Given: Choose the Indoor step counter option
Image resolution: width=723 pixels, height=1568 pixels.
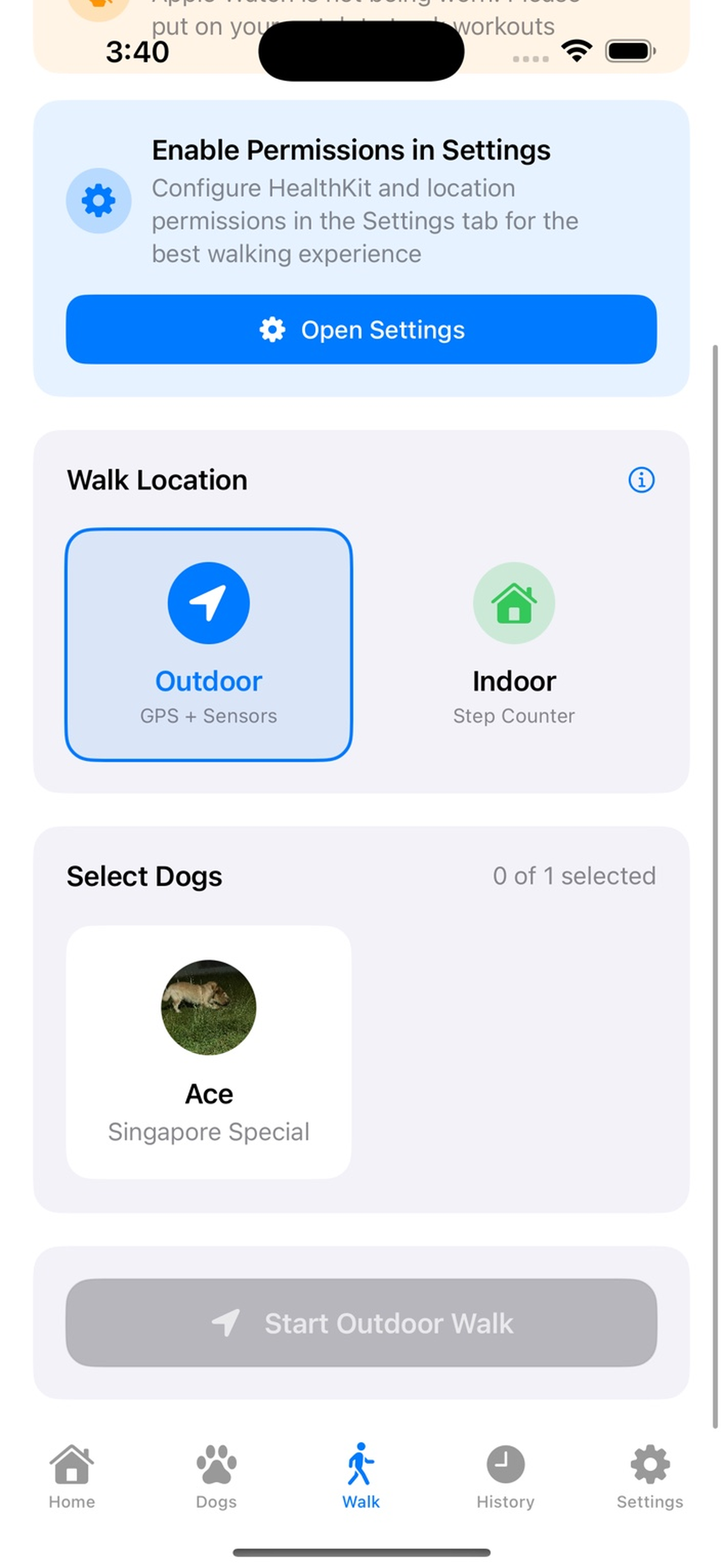Looking at the screenshot, I should pyautogui.click(x=513, y=644).
